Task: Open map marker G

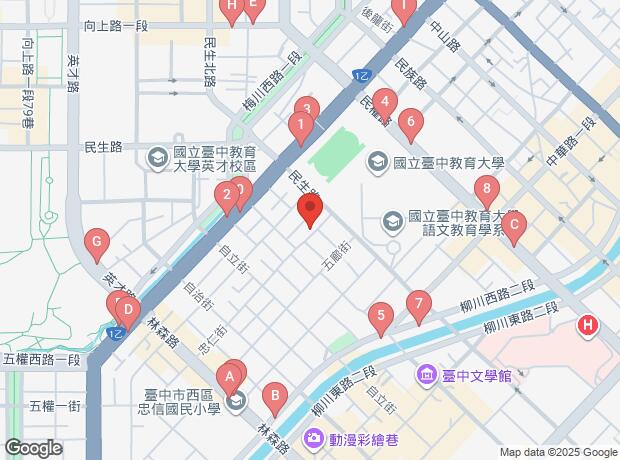Action: click(97, 241)
